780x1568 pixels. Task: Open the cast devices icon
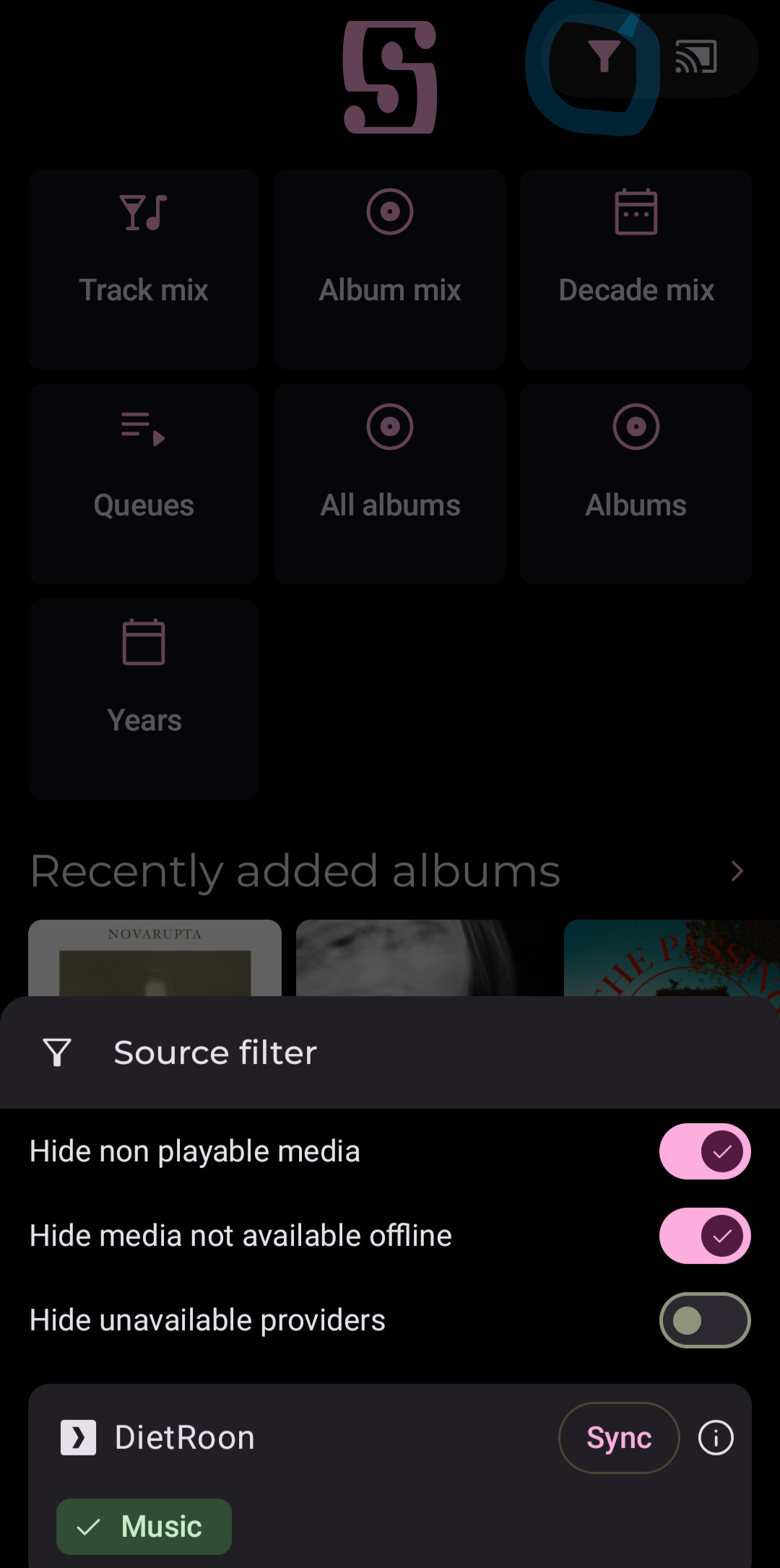[x=695, y=57]
